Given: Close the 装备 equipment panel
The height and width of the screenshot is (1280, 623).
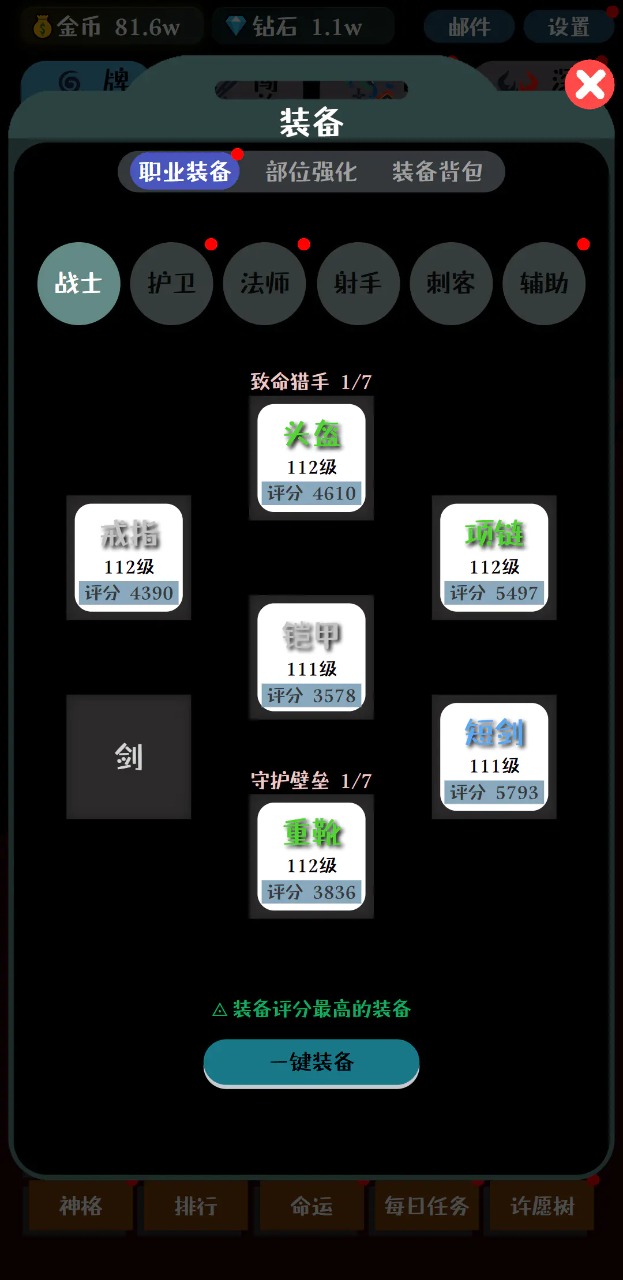Looking at the screenshot, I should [x=589, y=87].
